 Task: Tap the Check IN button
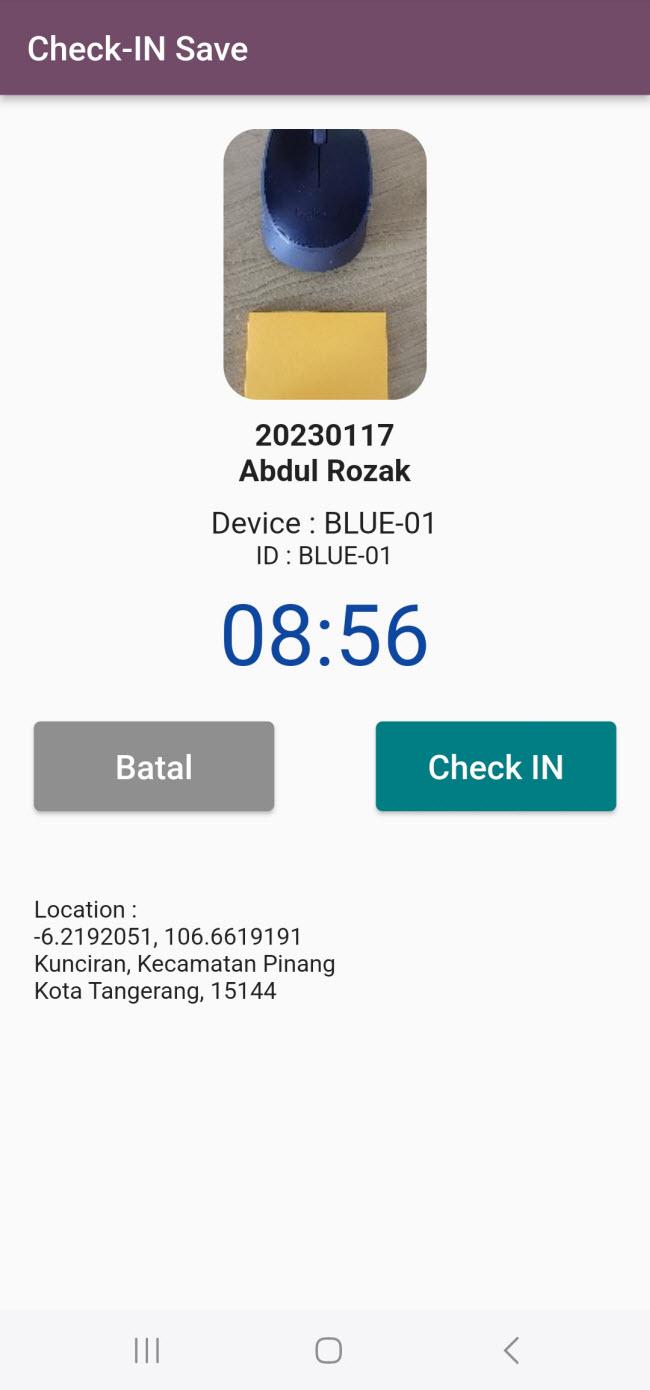coord(495,766)
